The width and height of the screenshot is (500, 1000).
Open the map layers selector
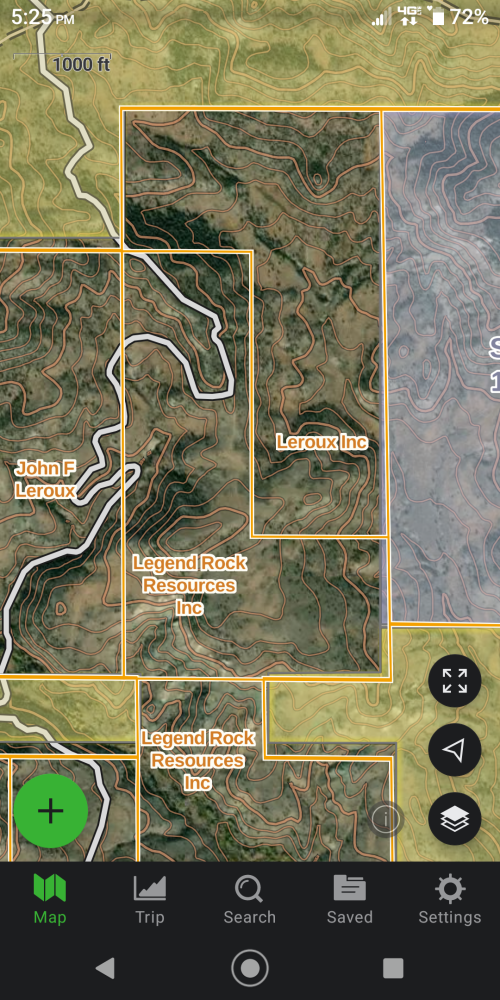pyautogui.click(x=454, y=819)
